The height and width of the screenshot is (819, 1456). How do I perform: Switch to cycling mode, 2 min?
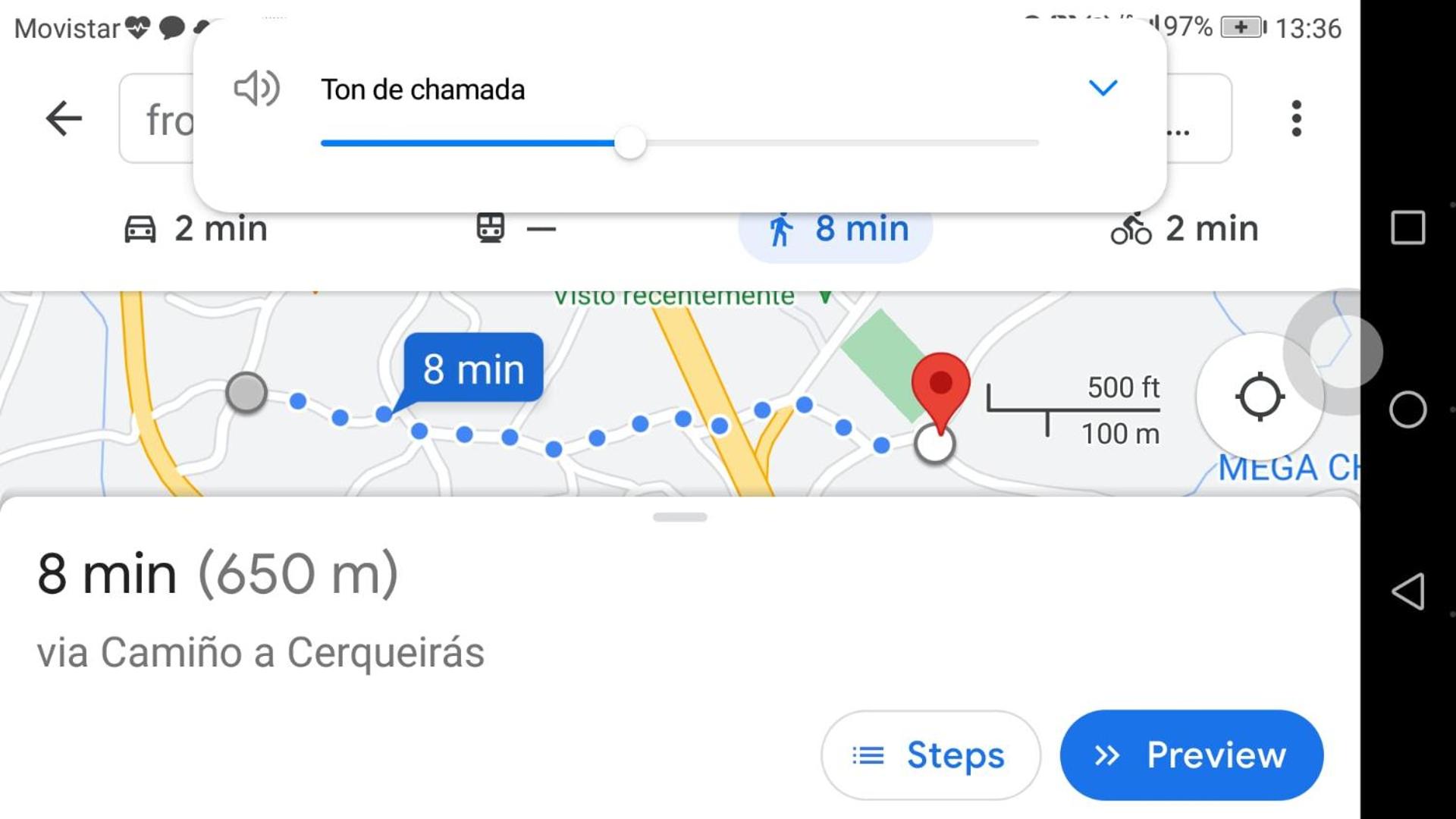(x=1184, y=228)
